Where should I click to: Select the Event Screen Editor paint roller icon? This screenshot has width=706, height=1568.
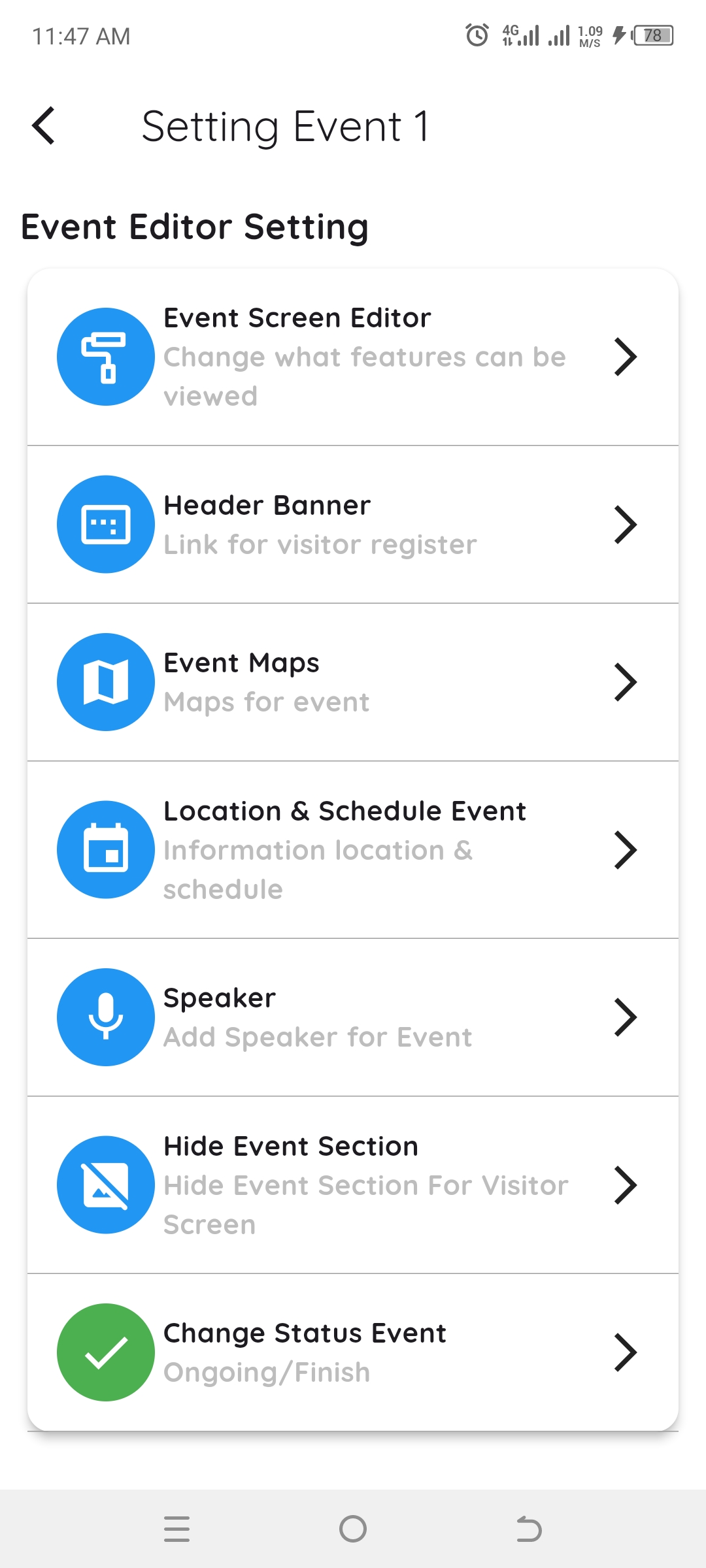[105, 357]
